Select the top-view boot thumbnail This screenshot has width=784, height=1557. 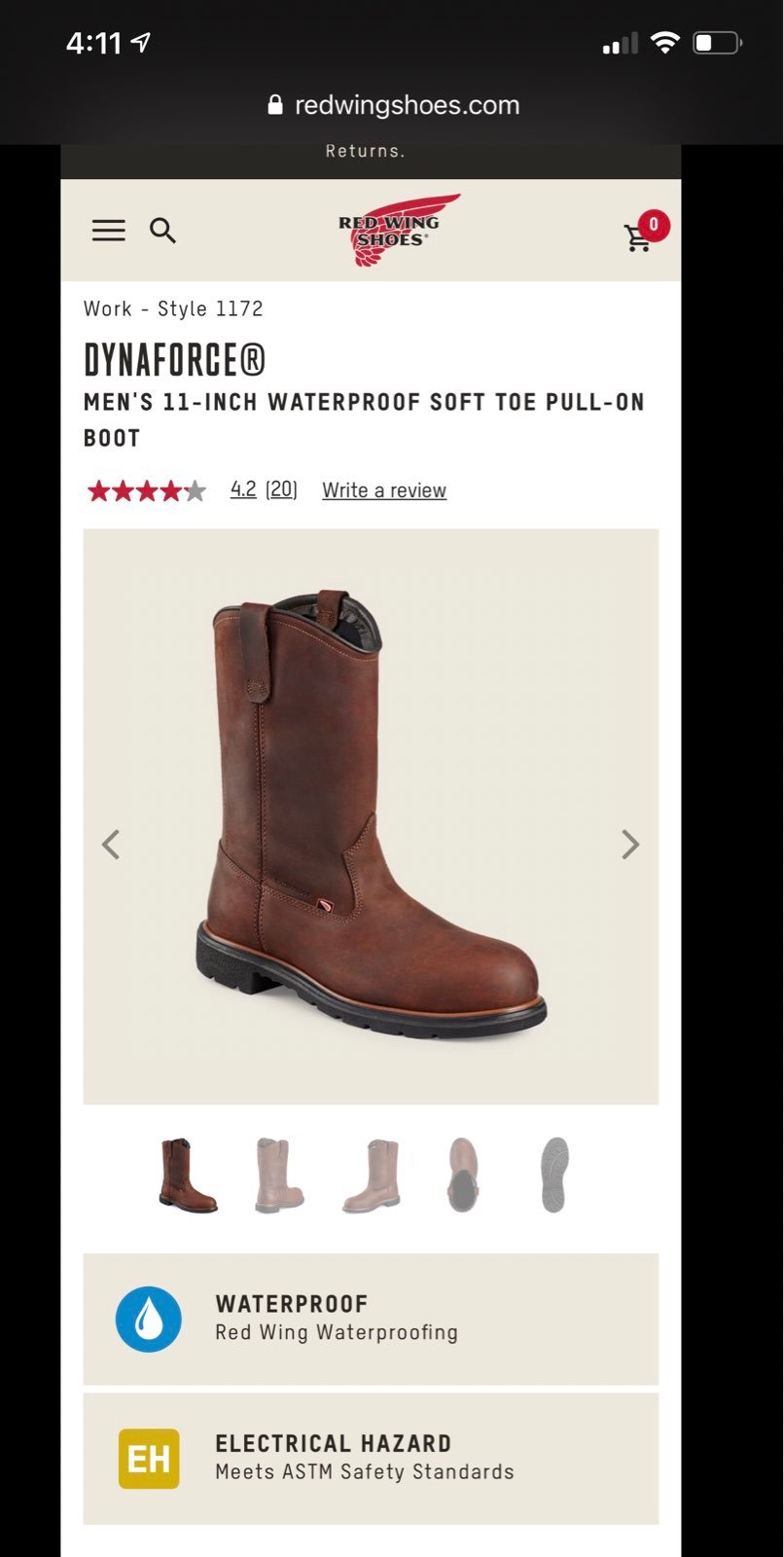[x=463, y=1176]
